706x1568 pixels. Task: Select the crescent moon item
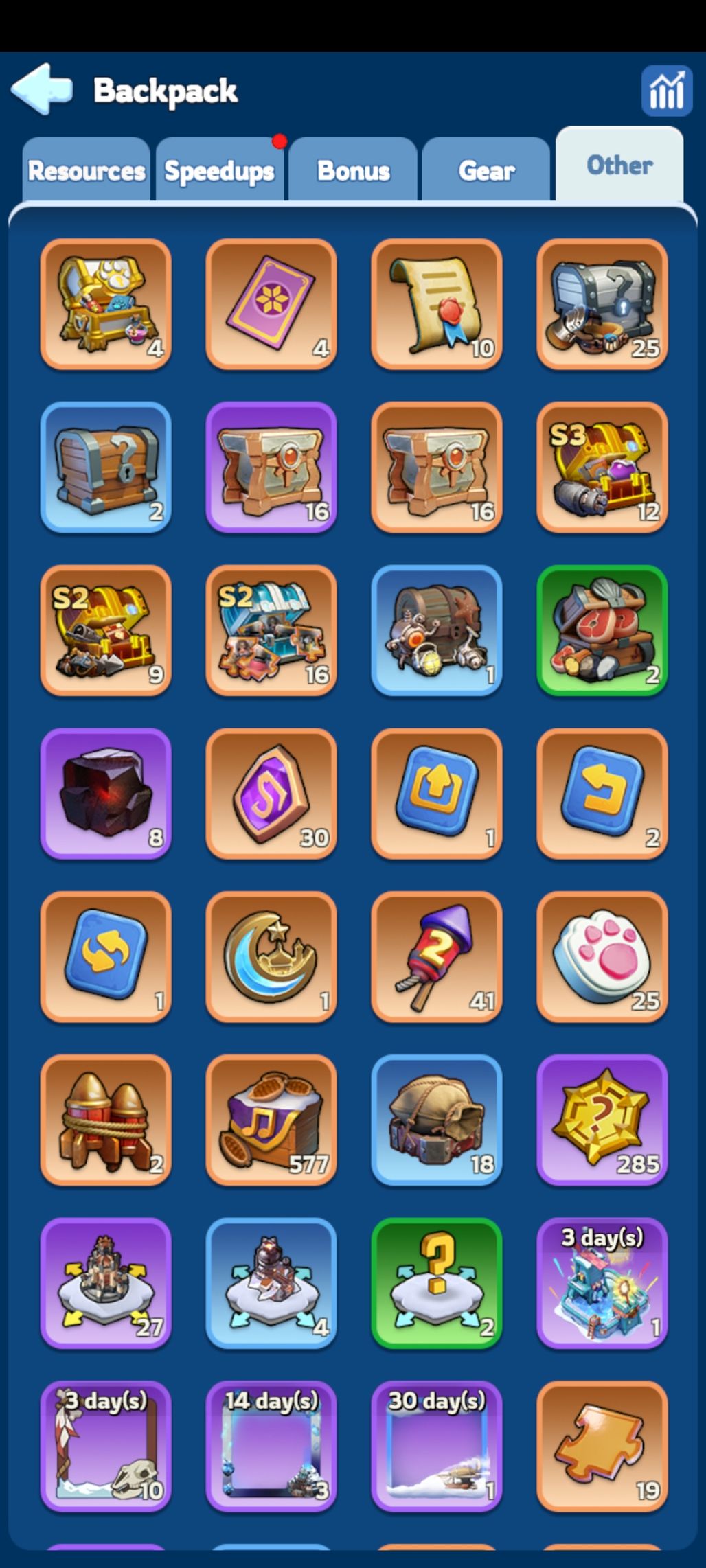(x=271, y=957)
